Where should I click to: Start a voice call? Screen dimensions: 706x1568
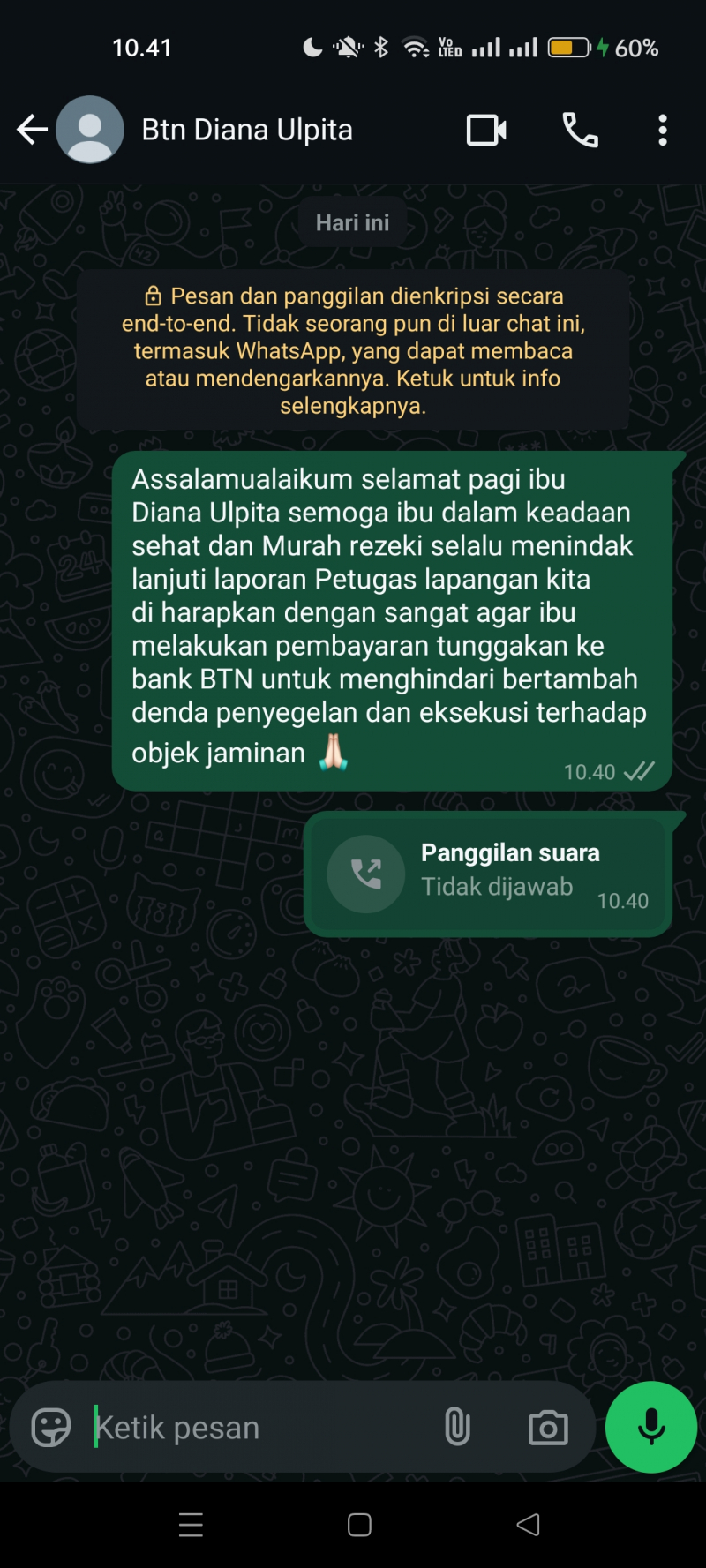click(x=580, y=130)
